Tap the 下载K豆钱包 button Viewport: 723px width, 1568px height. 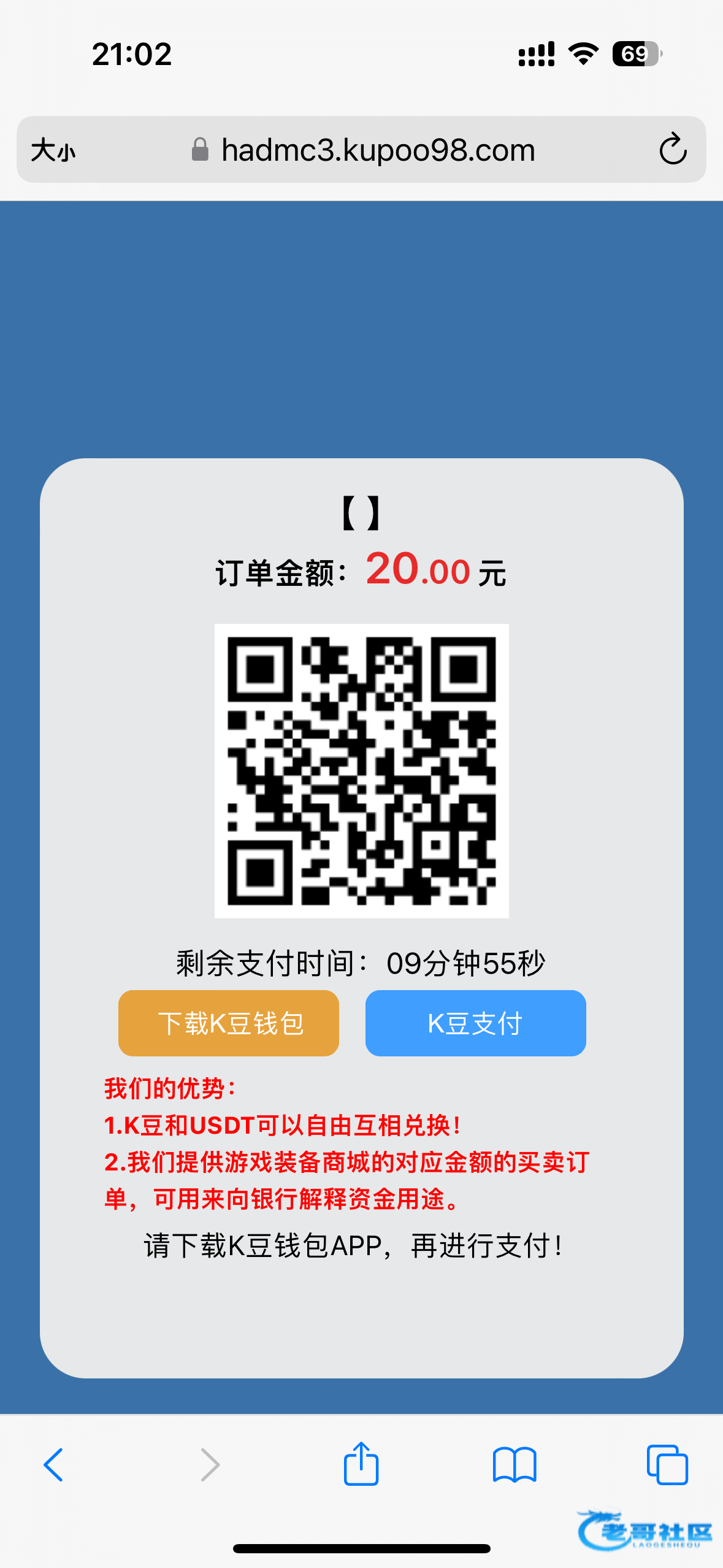[229, 1023]
